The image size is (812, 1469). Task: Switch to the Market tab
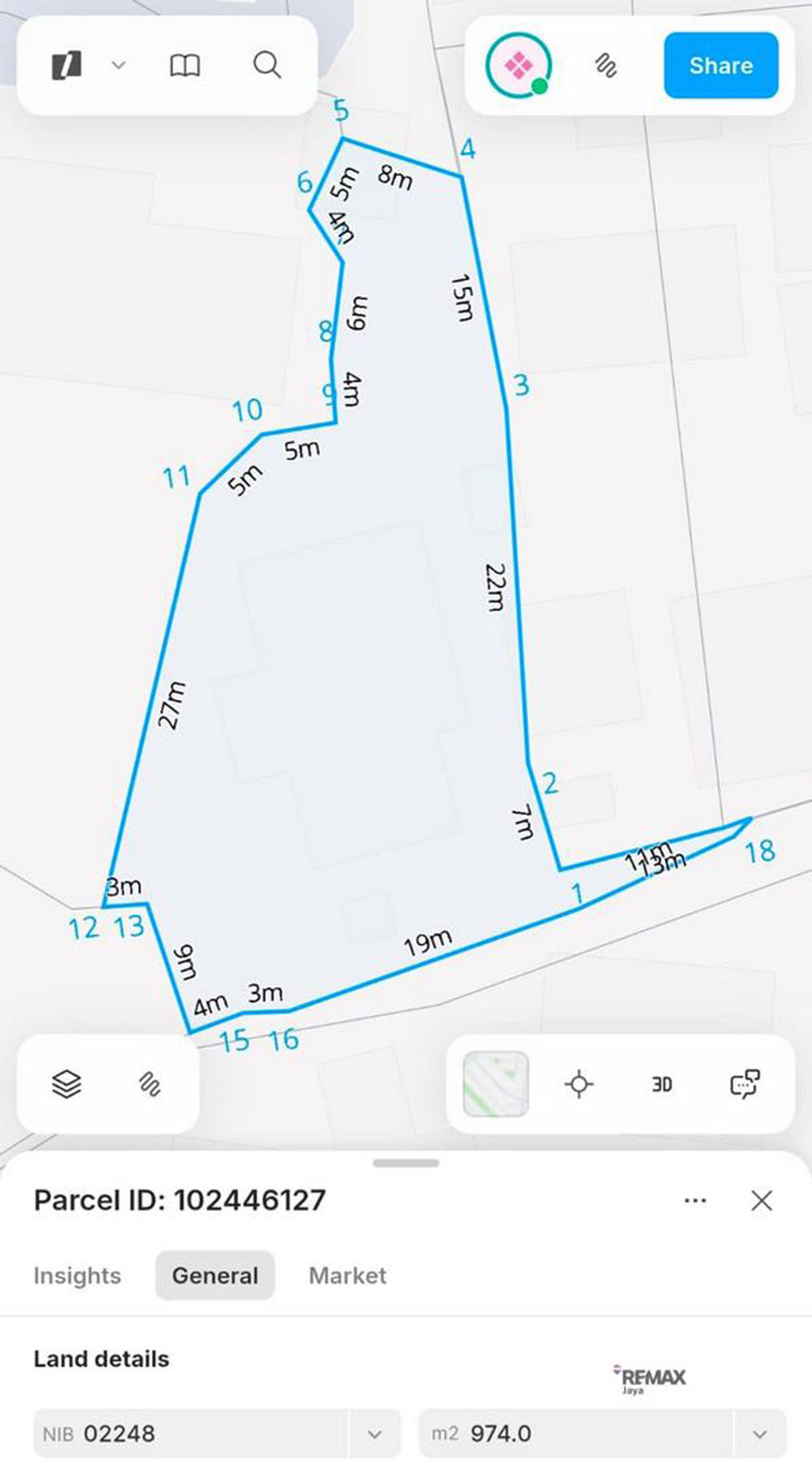tap(348, 1276)
